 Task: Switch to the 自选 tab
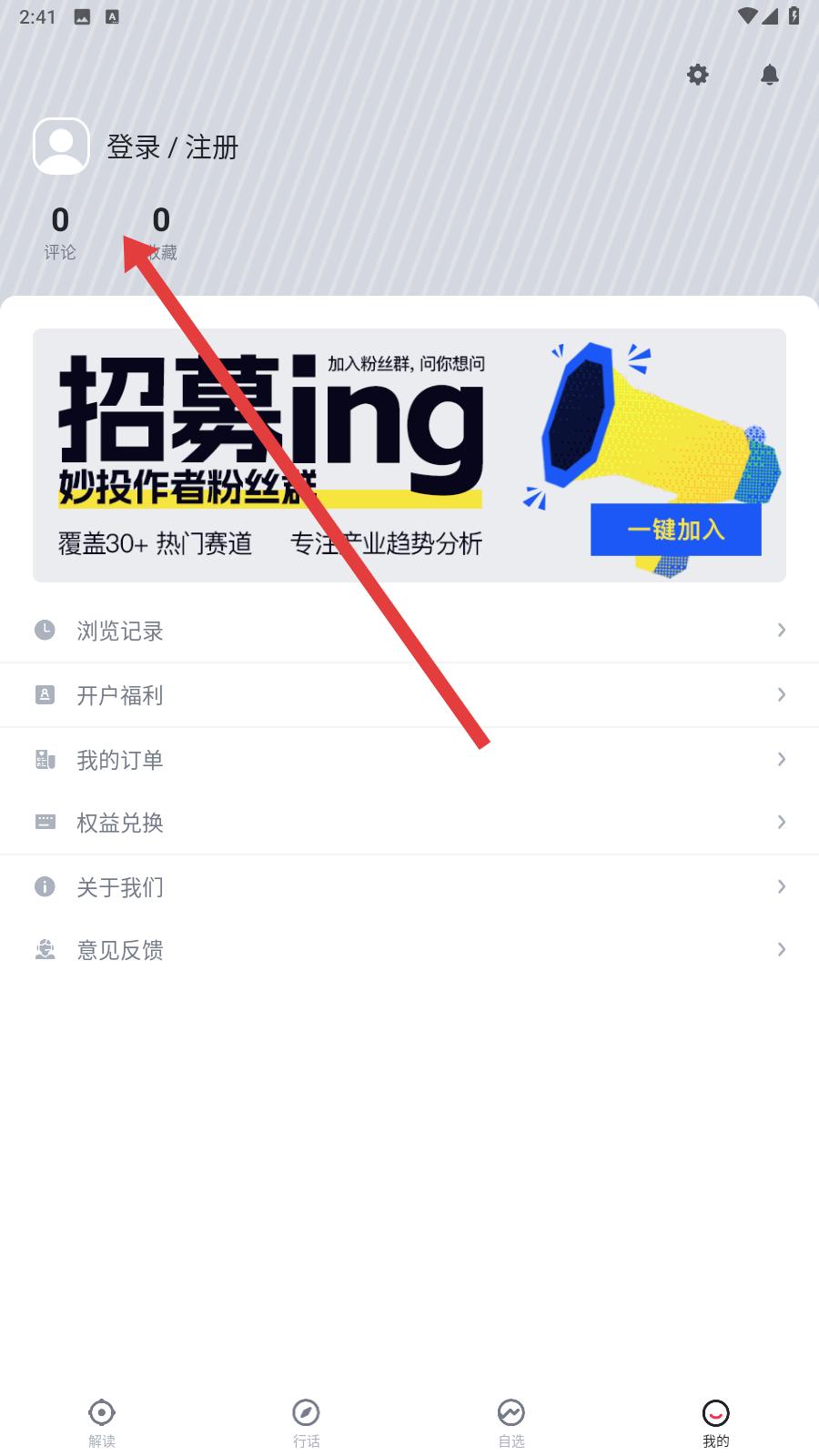click(x=511, y=1423)
